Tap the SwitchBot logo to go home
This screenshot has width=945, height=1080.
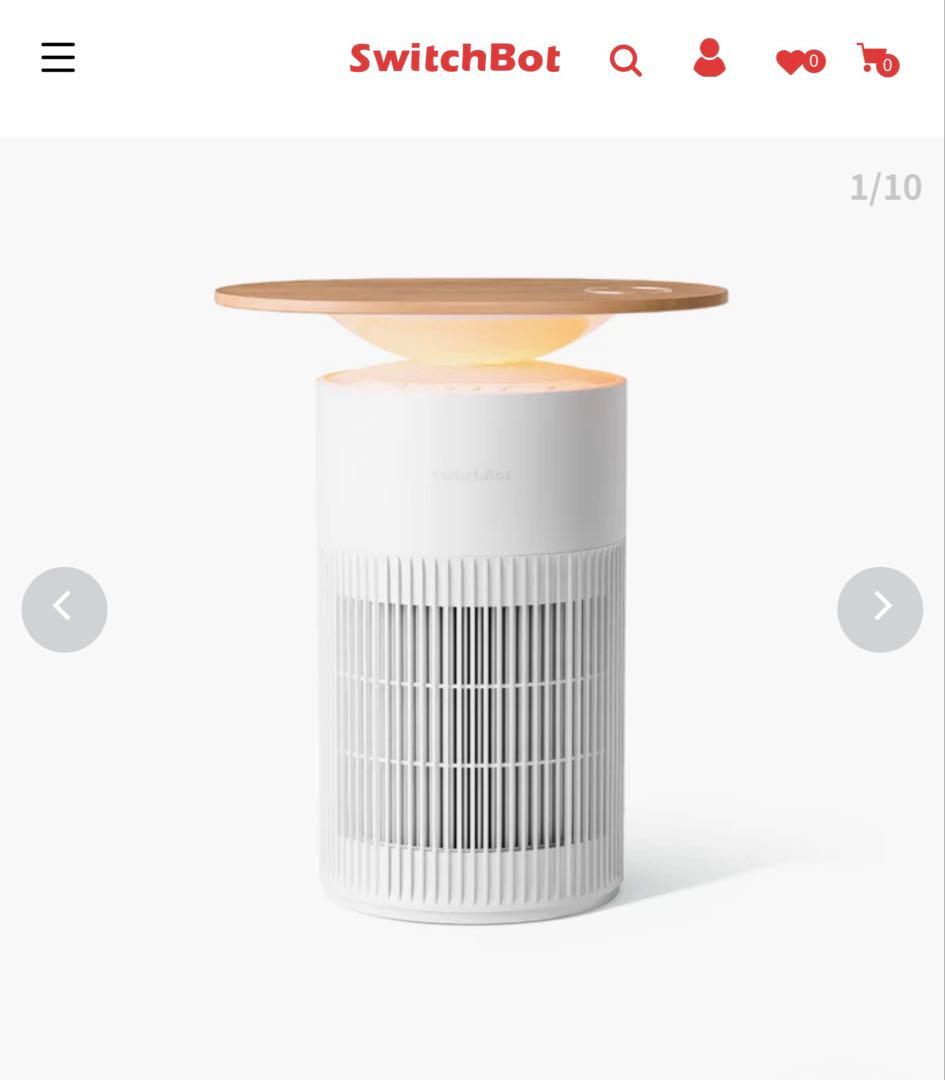pyautogui.click(x=454, y=58)
